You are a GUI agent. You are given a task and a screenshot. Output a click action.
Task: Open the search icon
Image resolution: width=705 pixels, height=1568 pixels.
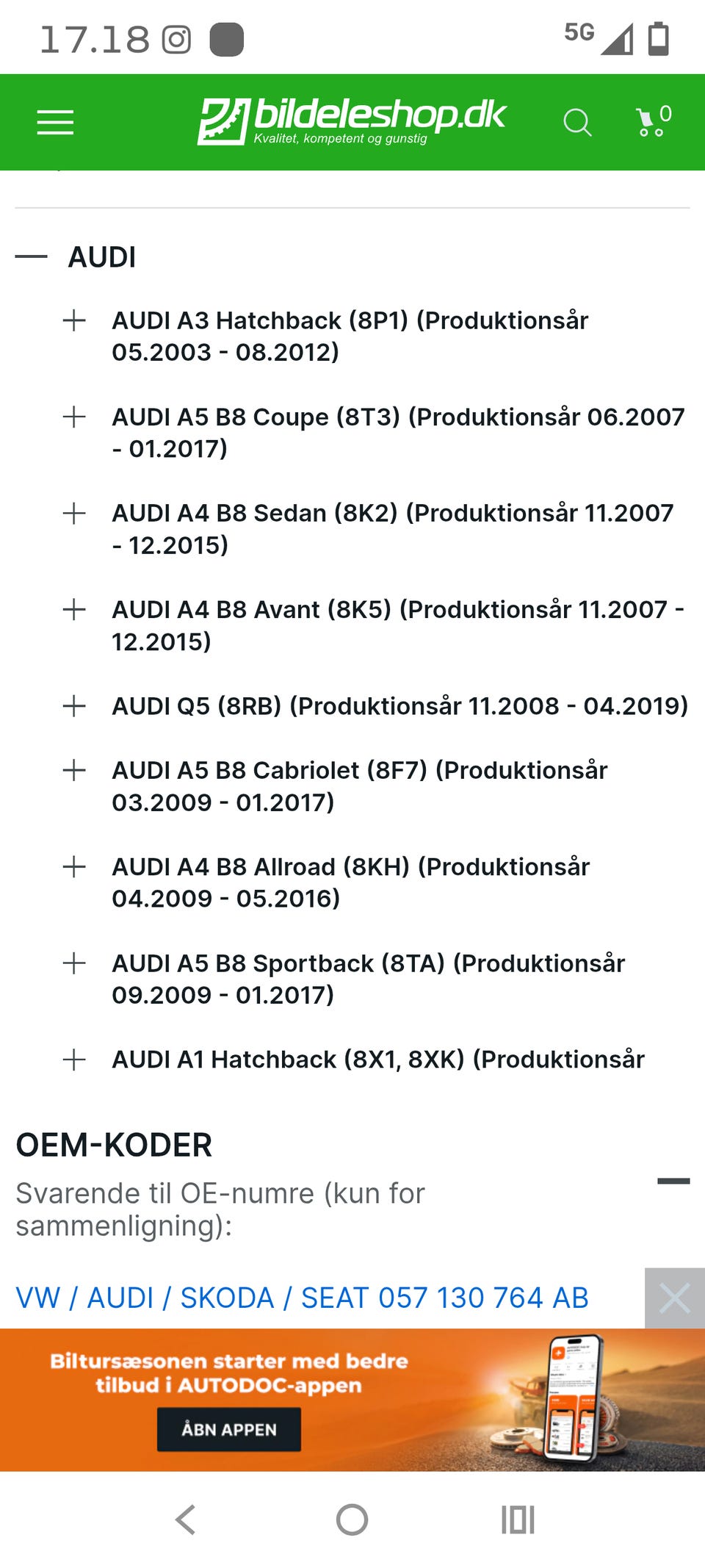(x=577, y=122)
